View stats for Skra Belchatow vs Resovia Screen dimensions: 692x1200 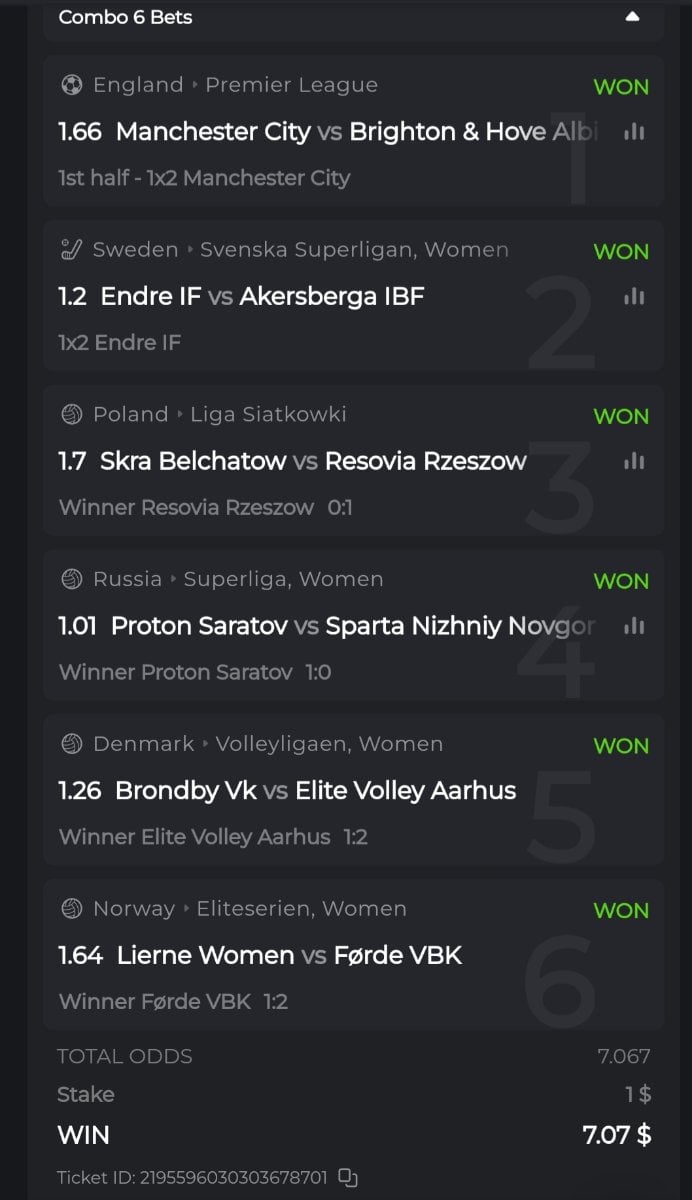(x=633, y=461)
